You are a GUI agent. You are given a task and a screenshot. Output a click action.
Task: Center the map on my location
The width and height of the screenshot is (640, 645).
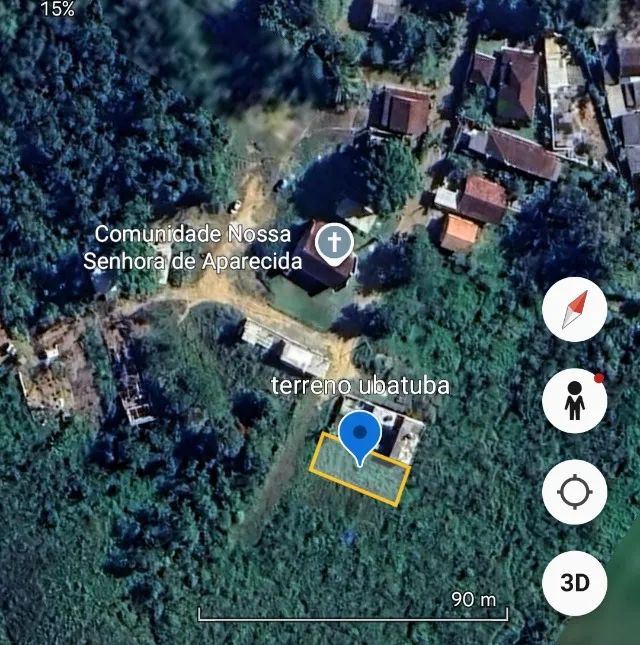click(575, 493)
